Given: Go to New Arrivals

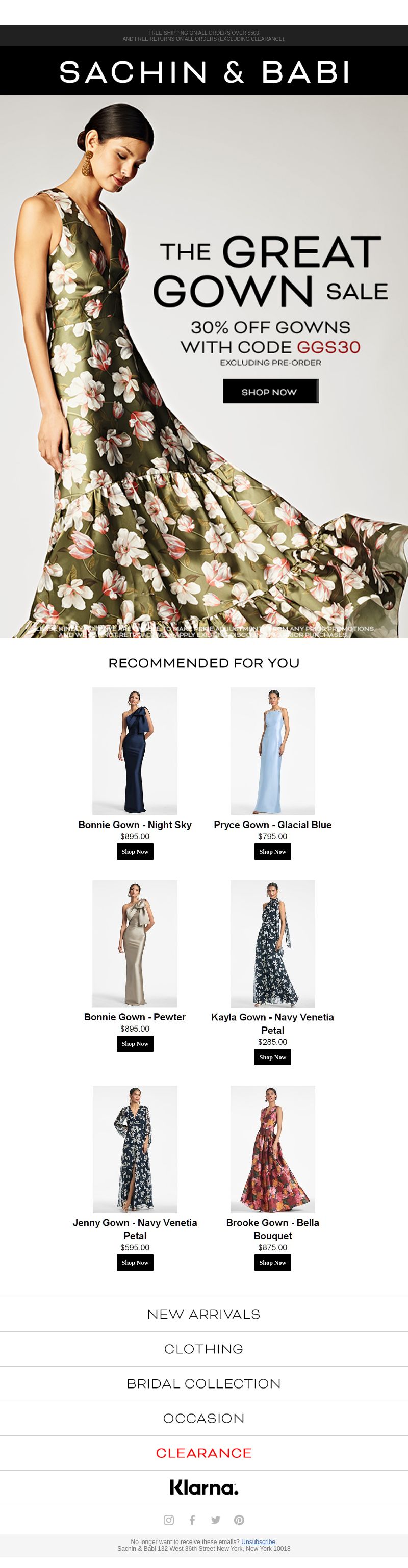Looking at the screenshot, I should (x=204, y=1315).
